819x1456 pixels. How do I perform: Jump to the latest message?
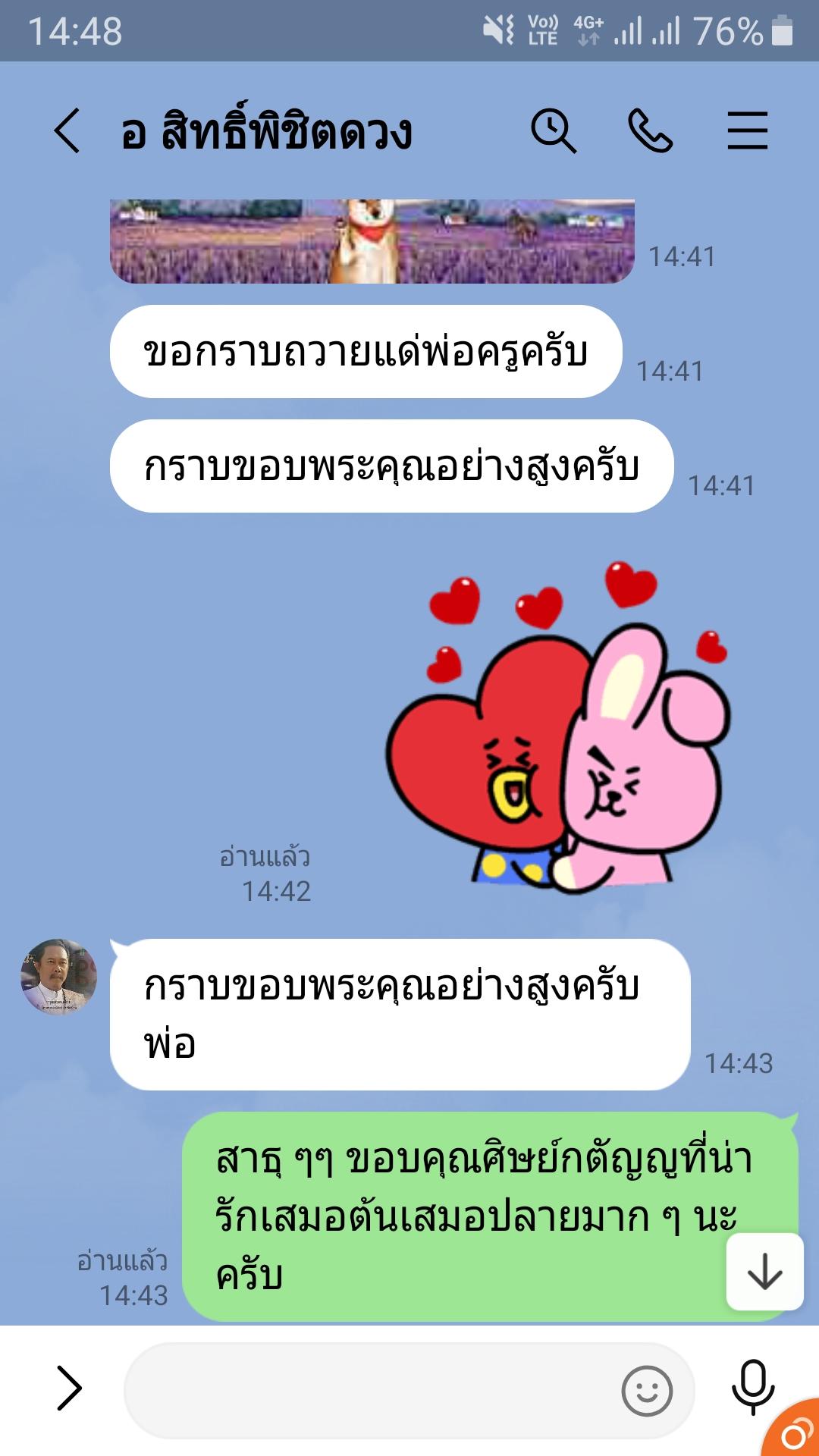click(x=764, y=1272)
